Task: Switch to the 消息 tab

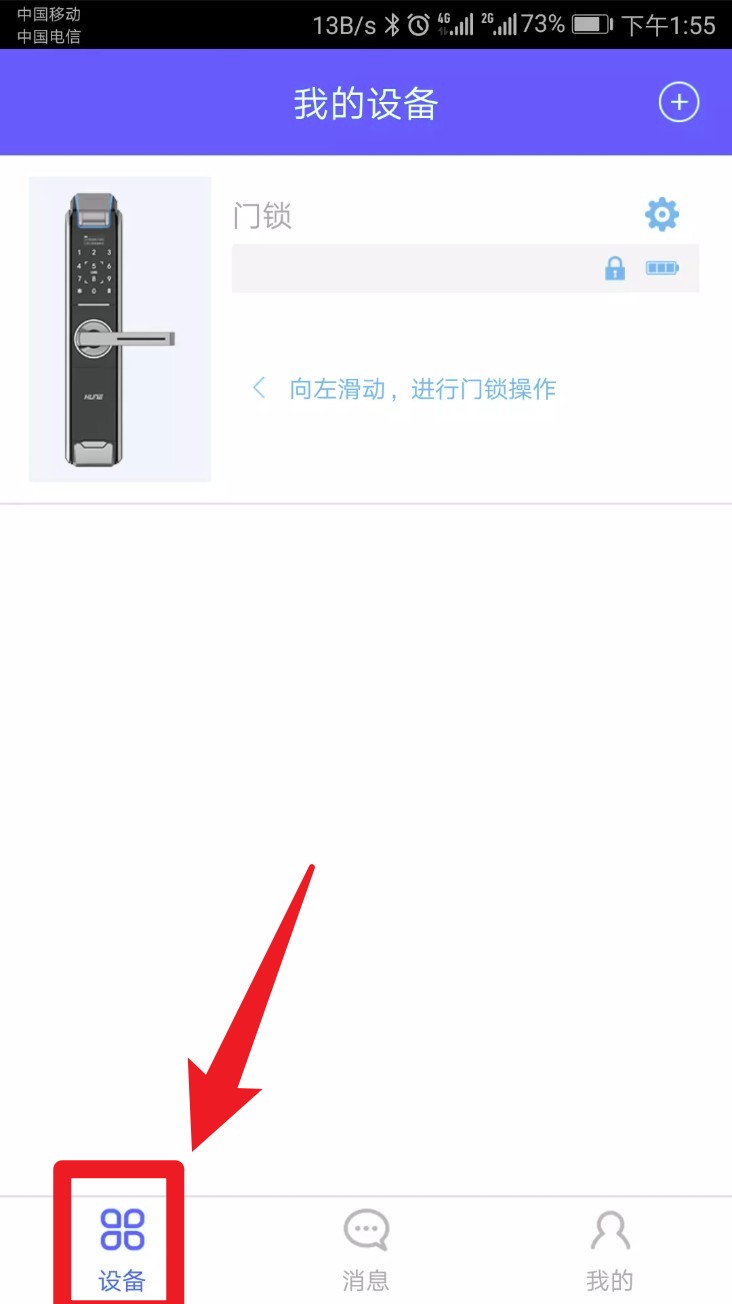Action: 365,1247
